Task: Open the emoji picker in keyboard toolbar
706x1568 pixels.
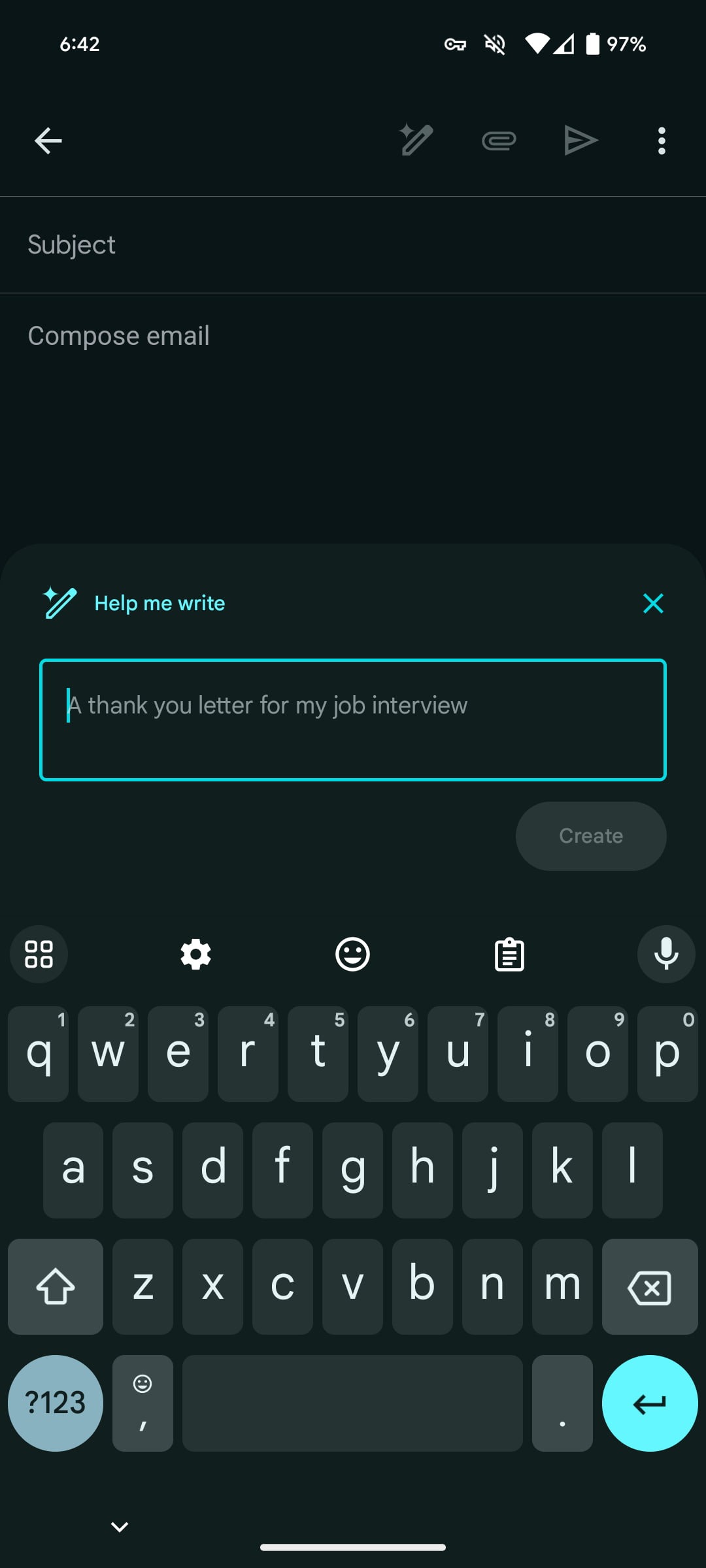Action: 352,955
